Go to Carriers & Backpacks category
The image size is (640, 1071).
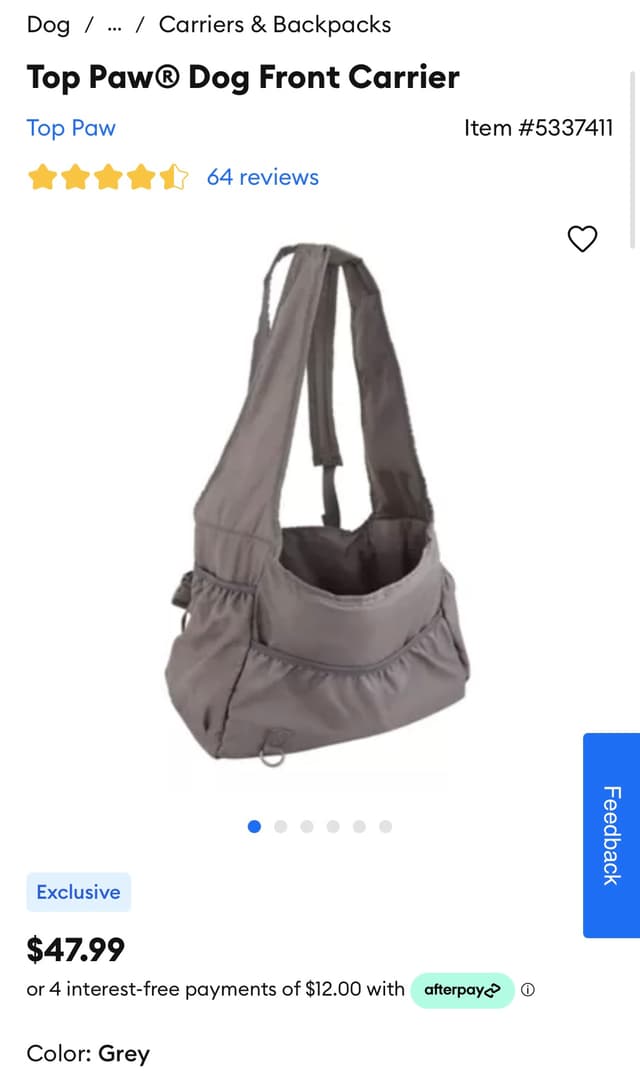point(274,25)
